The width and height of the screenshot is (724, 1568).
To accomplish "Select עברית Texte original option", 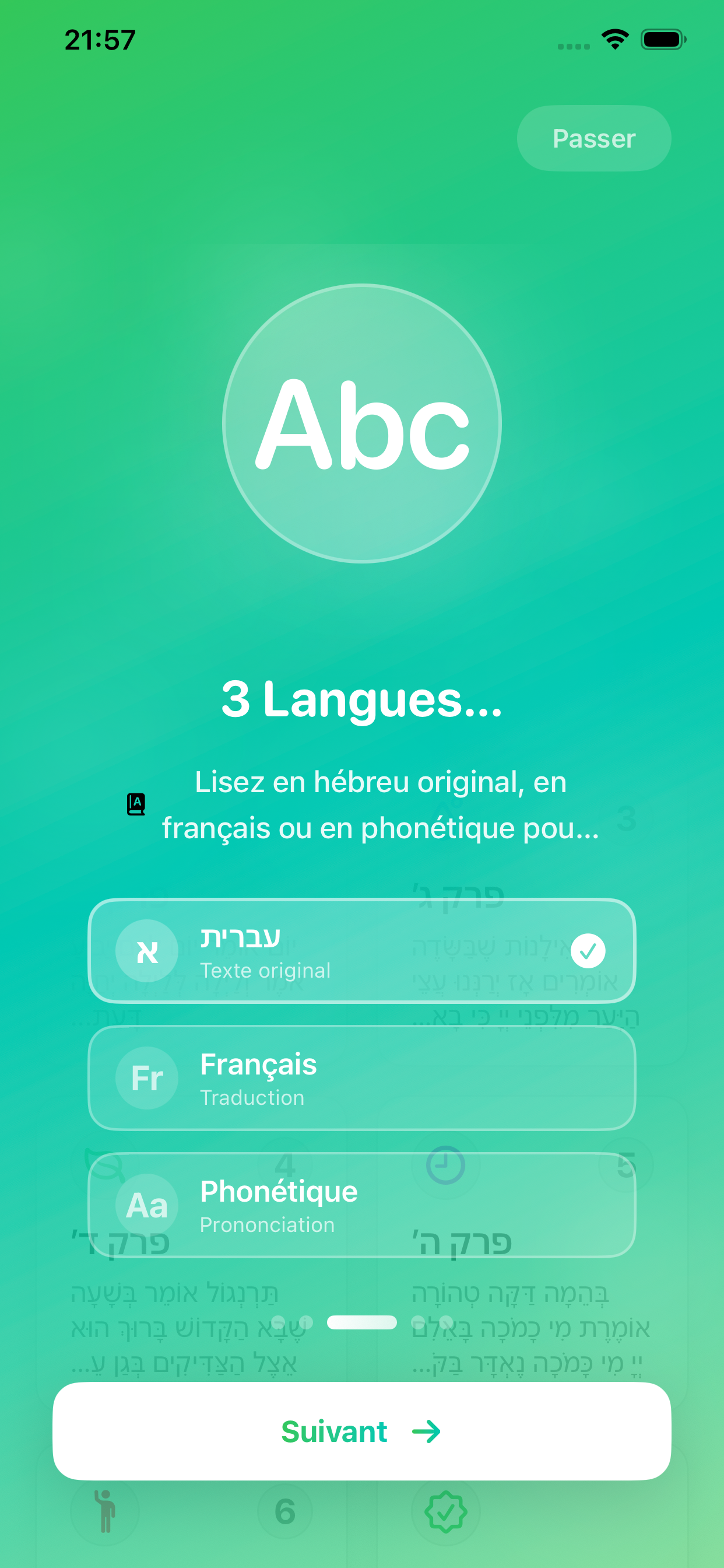I will tap(361, 950).
